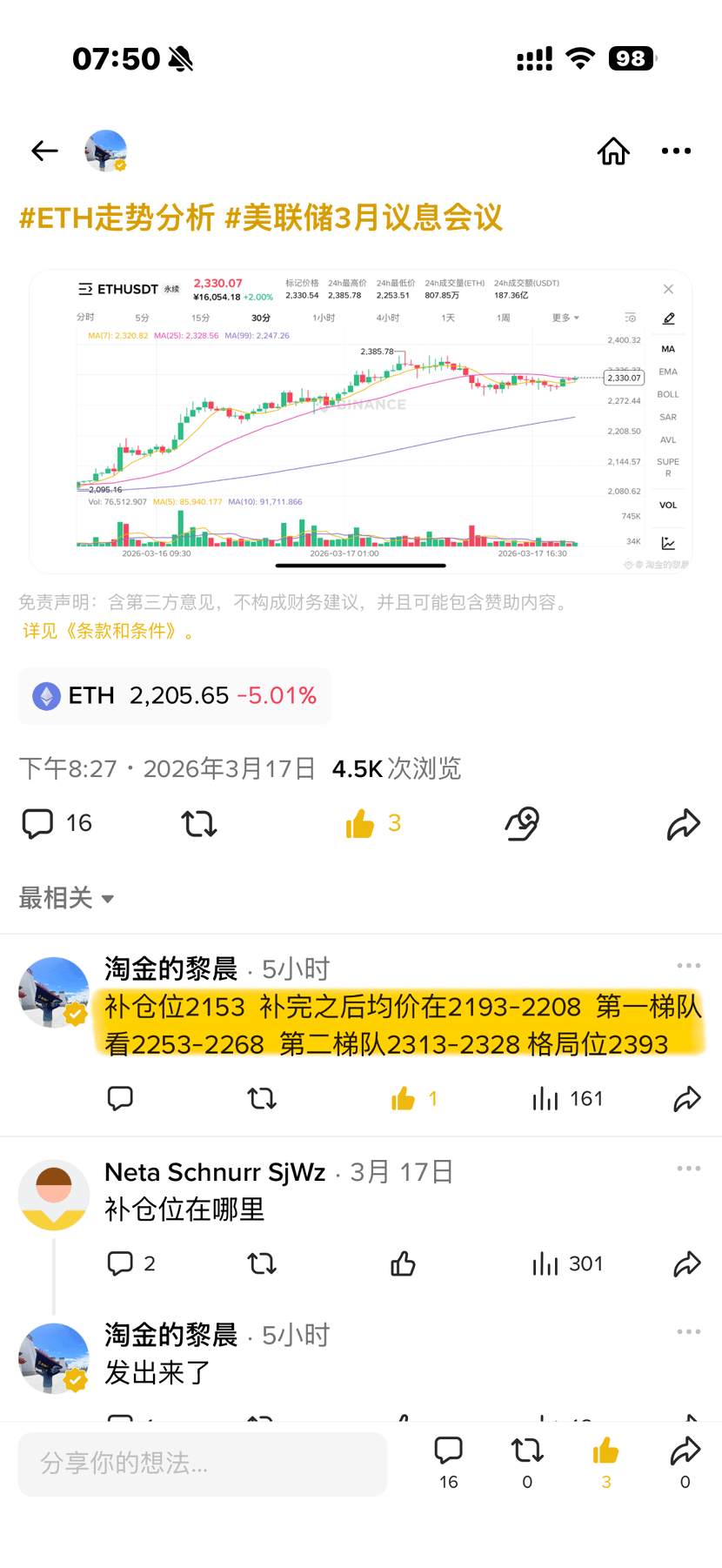Open the 《条款和条件》 link
This screenshot has width=722, height=1568.
coord(108,631)
